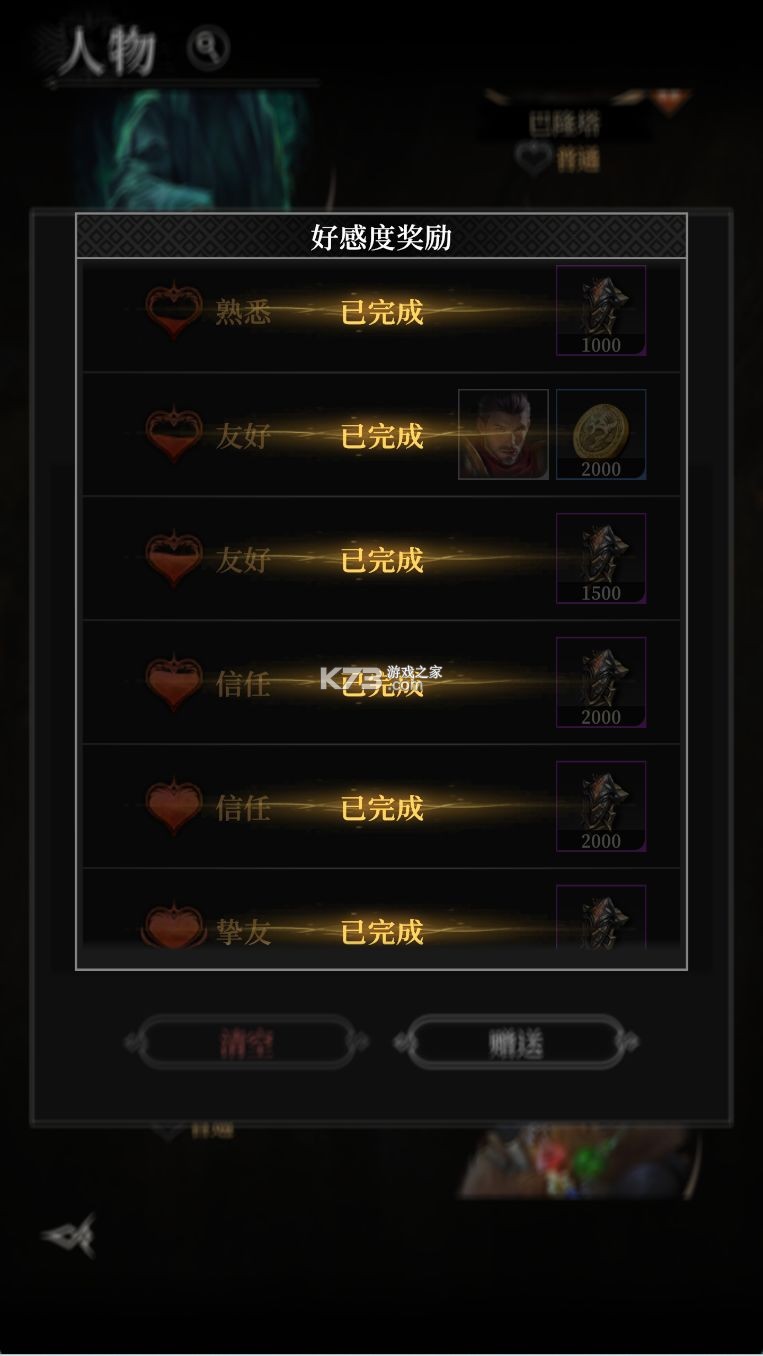Click the 信任 affinity heart icon

[172, 682]
